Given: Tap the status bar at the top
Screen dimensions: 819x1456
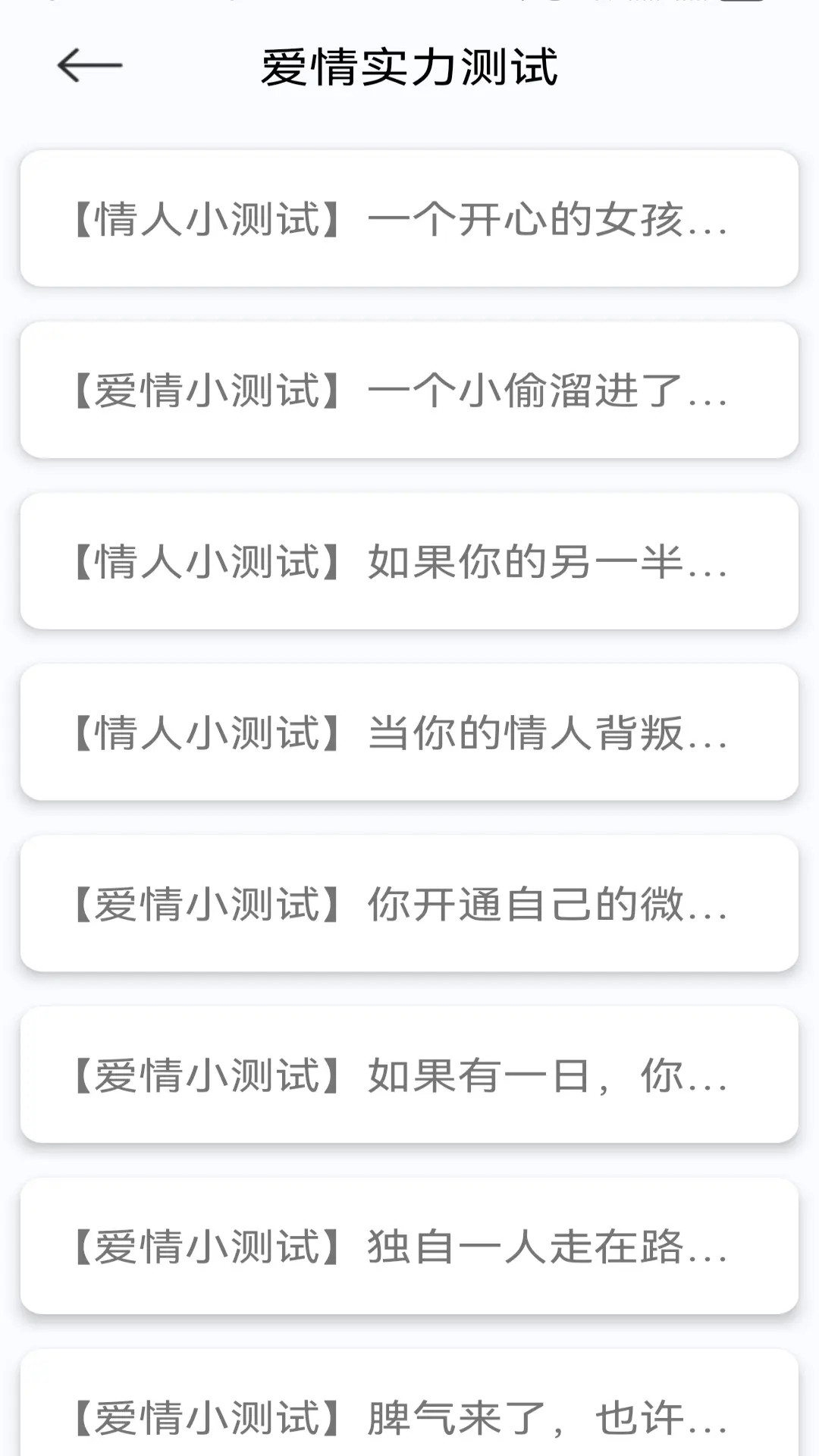Looking at the screenshot, I should coord(409,9).
